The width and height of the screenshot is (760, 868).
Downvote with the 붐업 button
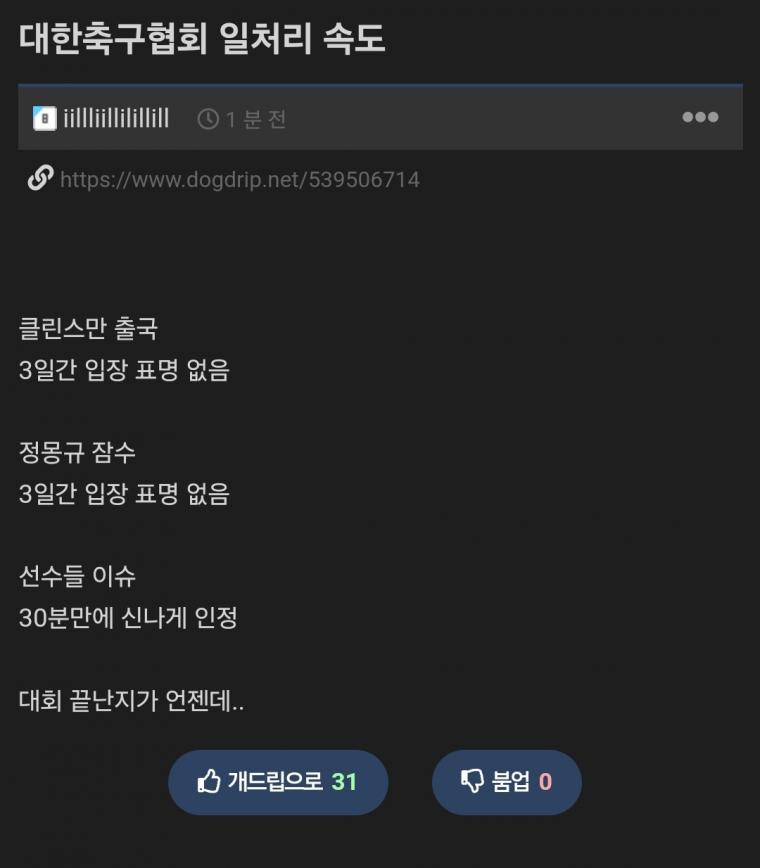point(506,782)
